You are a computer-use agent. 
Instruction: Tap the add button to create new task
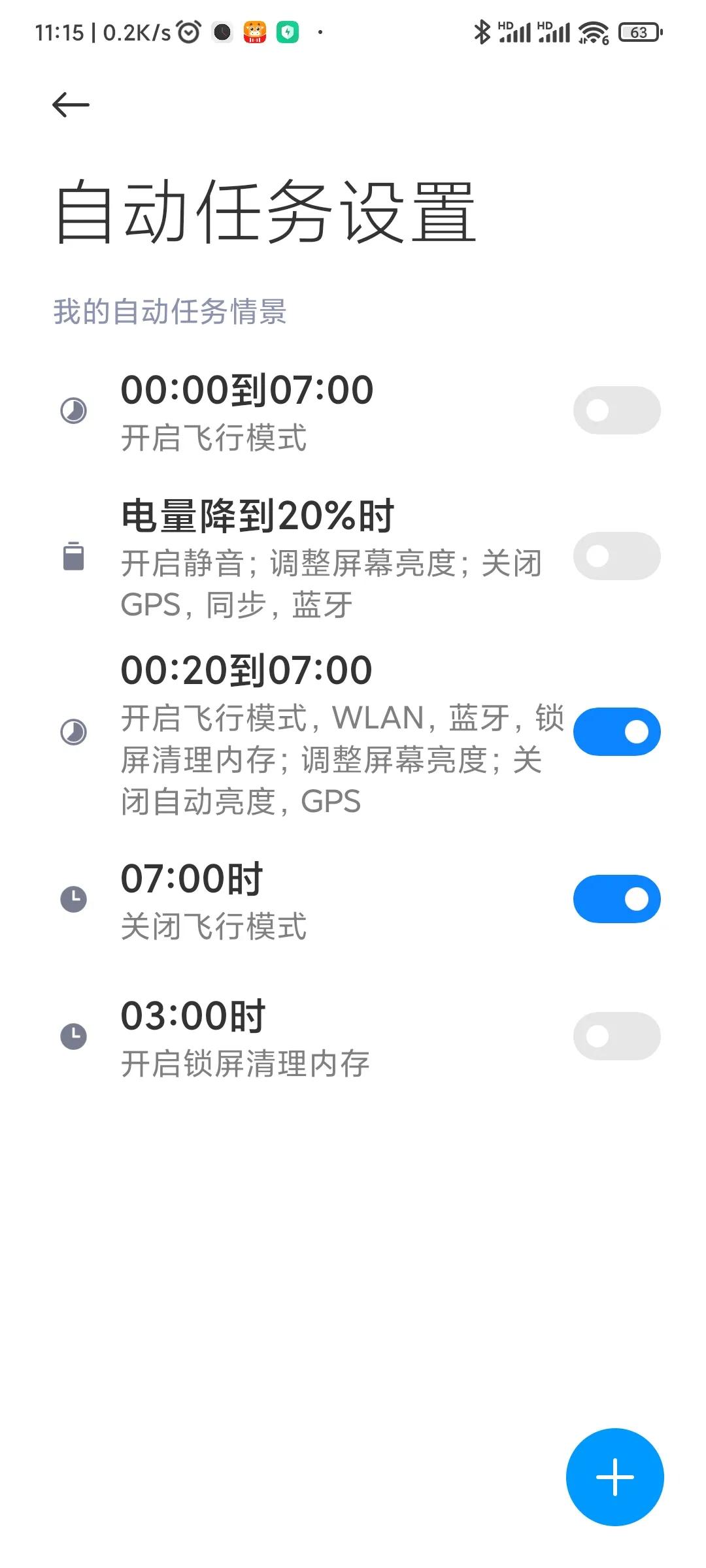coord(614,1477)
